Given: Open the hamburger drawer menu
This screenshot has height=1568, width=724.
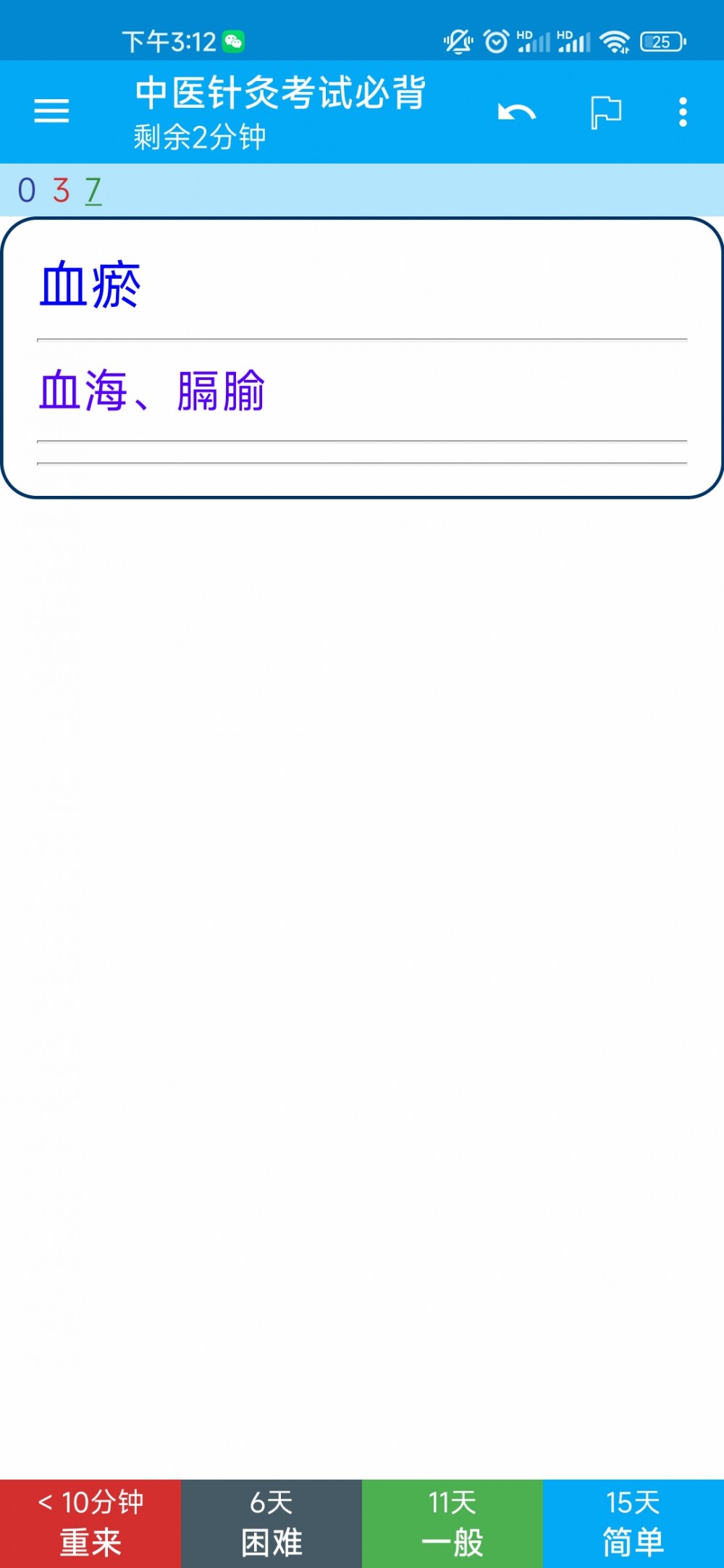Looking at the screenshot, I should (51, 111).
